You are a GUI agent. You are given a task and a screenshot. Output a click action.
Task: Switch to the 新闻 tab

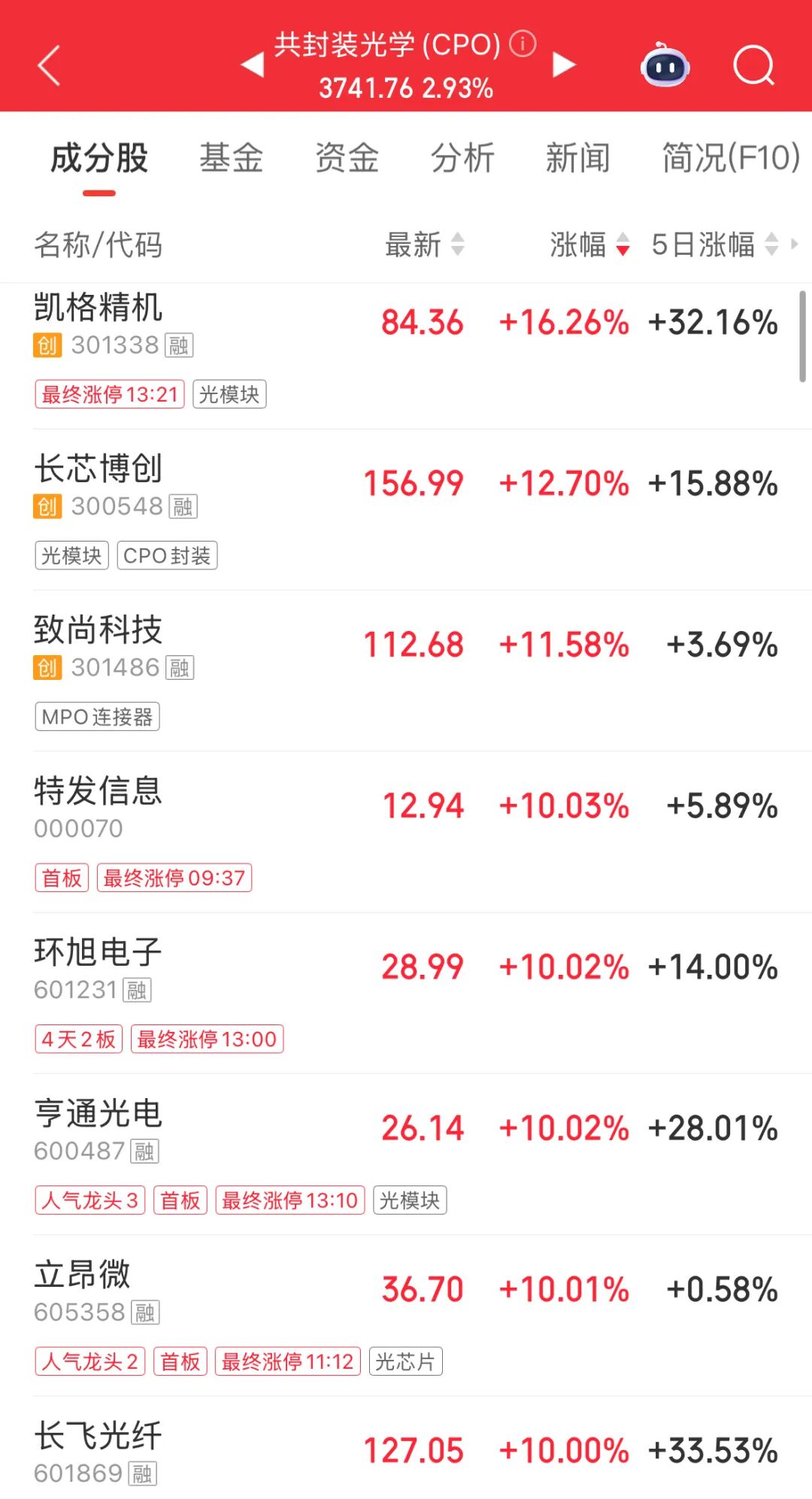point(577,158)
